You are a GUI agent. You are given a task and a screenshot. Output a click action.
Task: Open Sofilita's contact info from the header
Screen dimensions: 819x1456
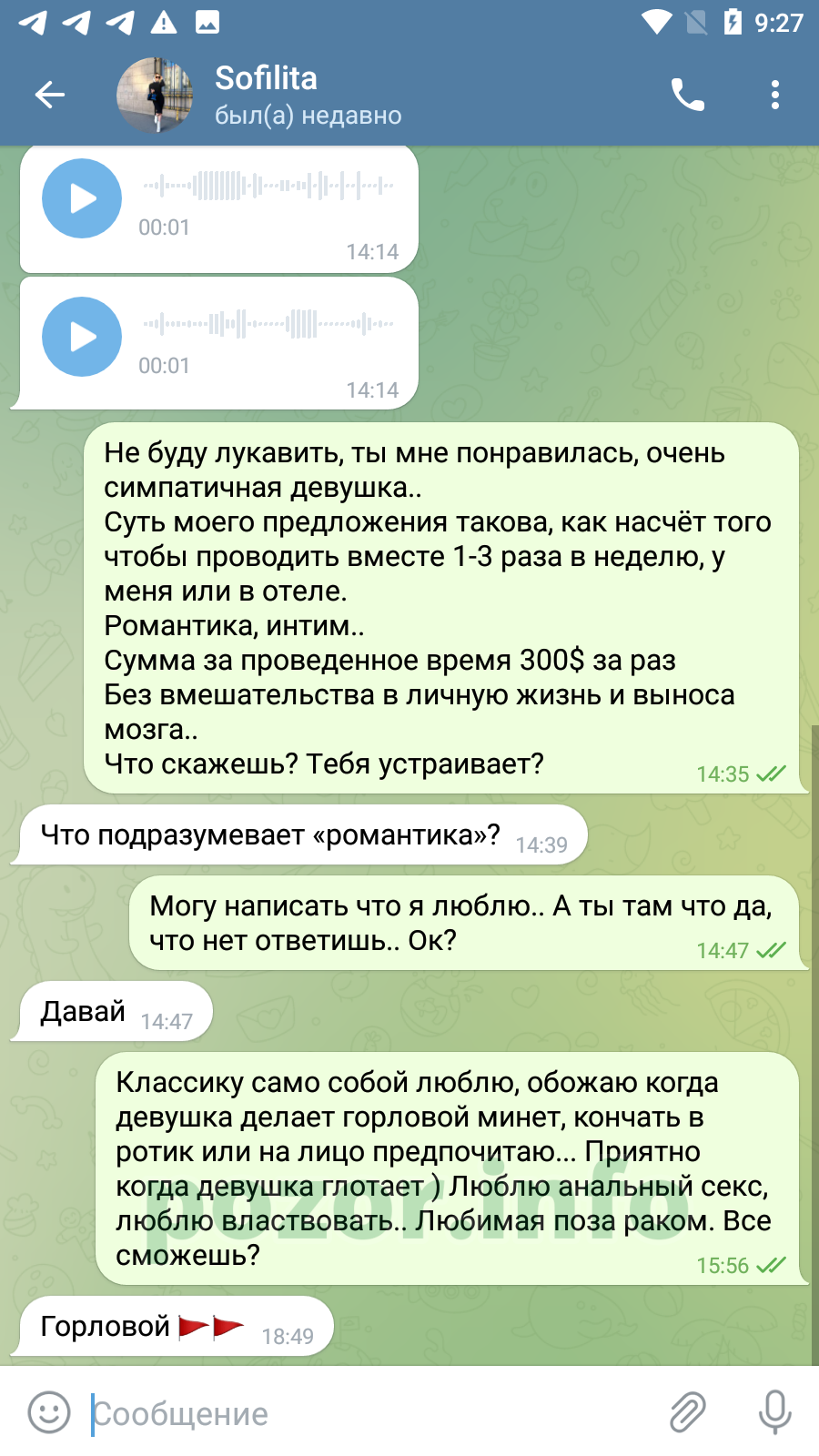click(x=308, y=95)
